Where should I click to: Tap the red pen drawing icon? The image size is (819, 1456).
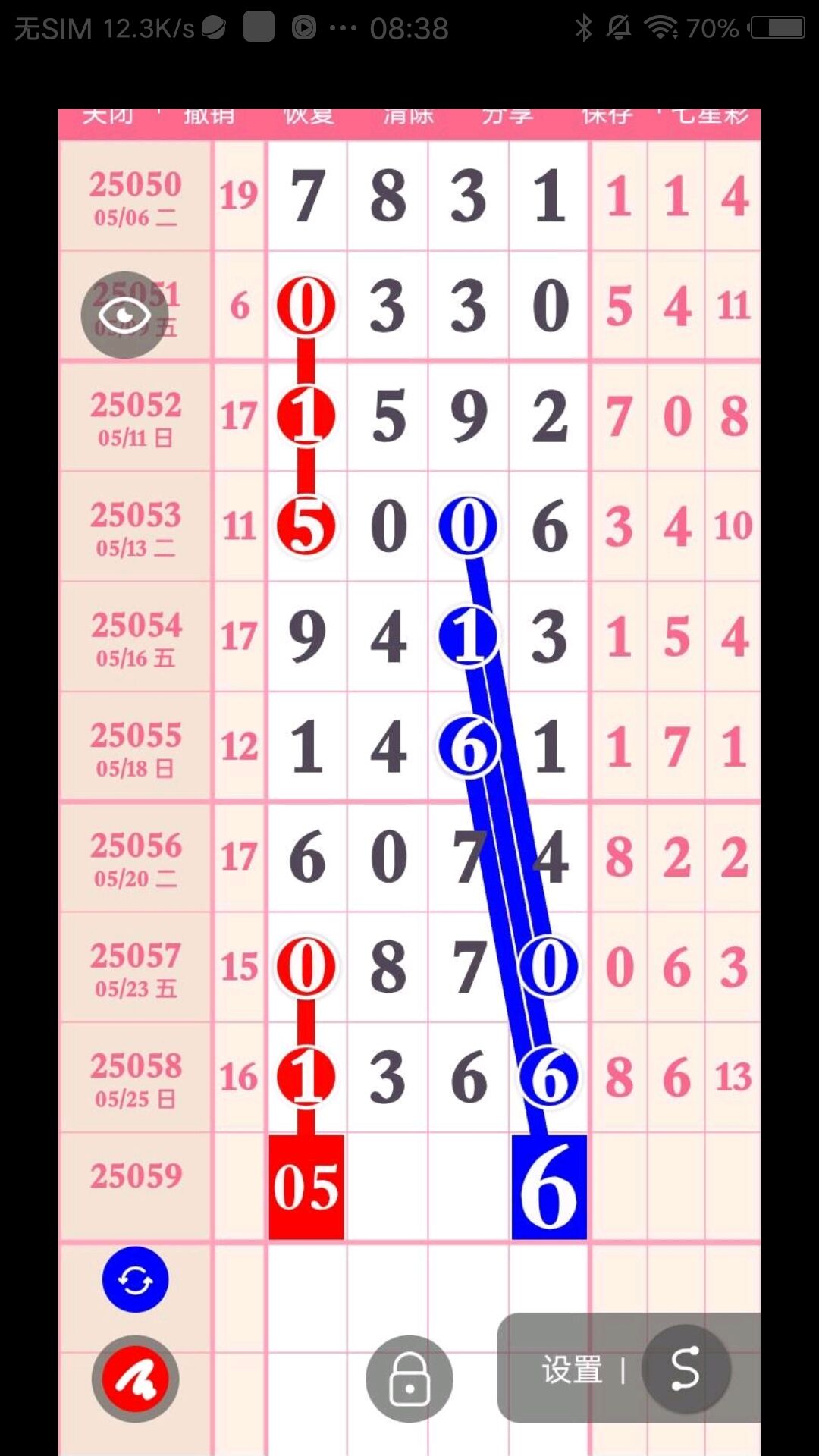point(133,1377)
